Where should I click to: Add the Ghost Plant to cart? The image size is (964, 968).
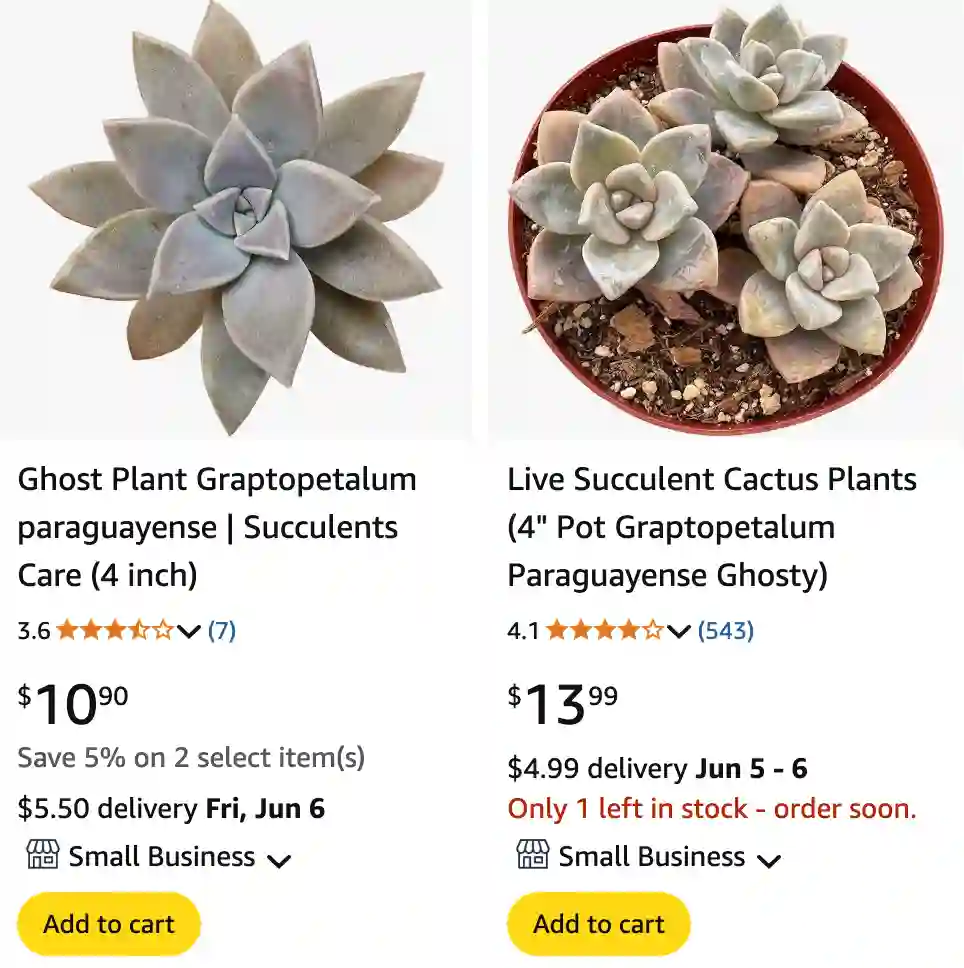click(x=108, y=923)
